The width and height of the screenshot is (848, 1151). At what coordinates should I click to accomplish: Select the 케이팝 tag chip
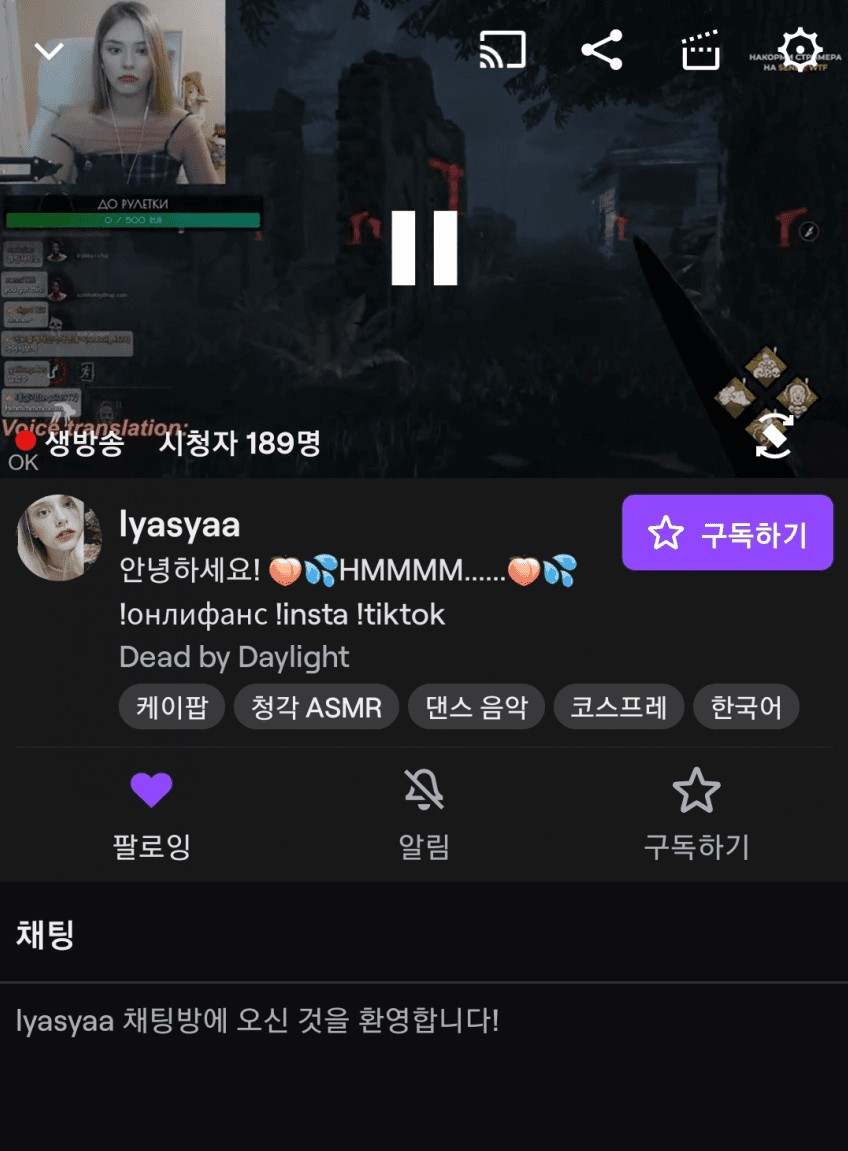[x=172, y=708]
